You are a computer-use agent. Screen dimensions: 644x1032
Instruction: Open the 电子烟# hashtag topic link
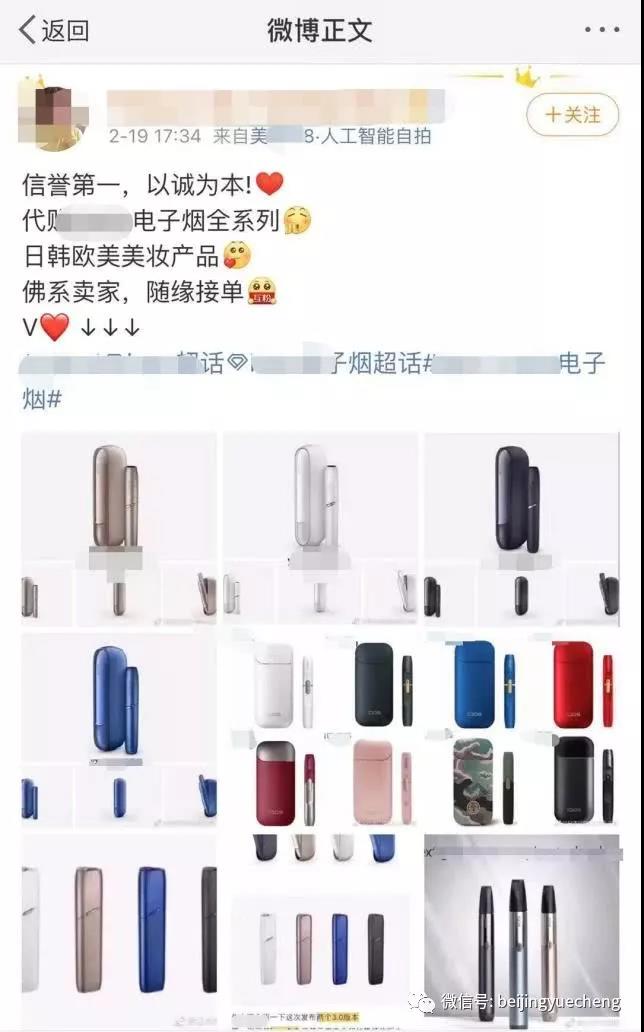(x=580, y=364)
